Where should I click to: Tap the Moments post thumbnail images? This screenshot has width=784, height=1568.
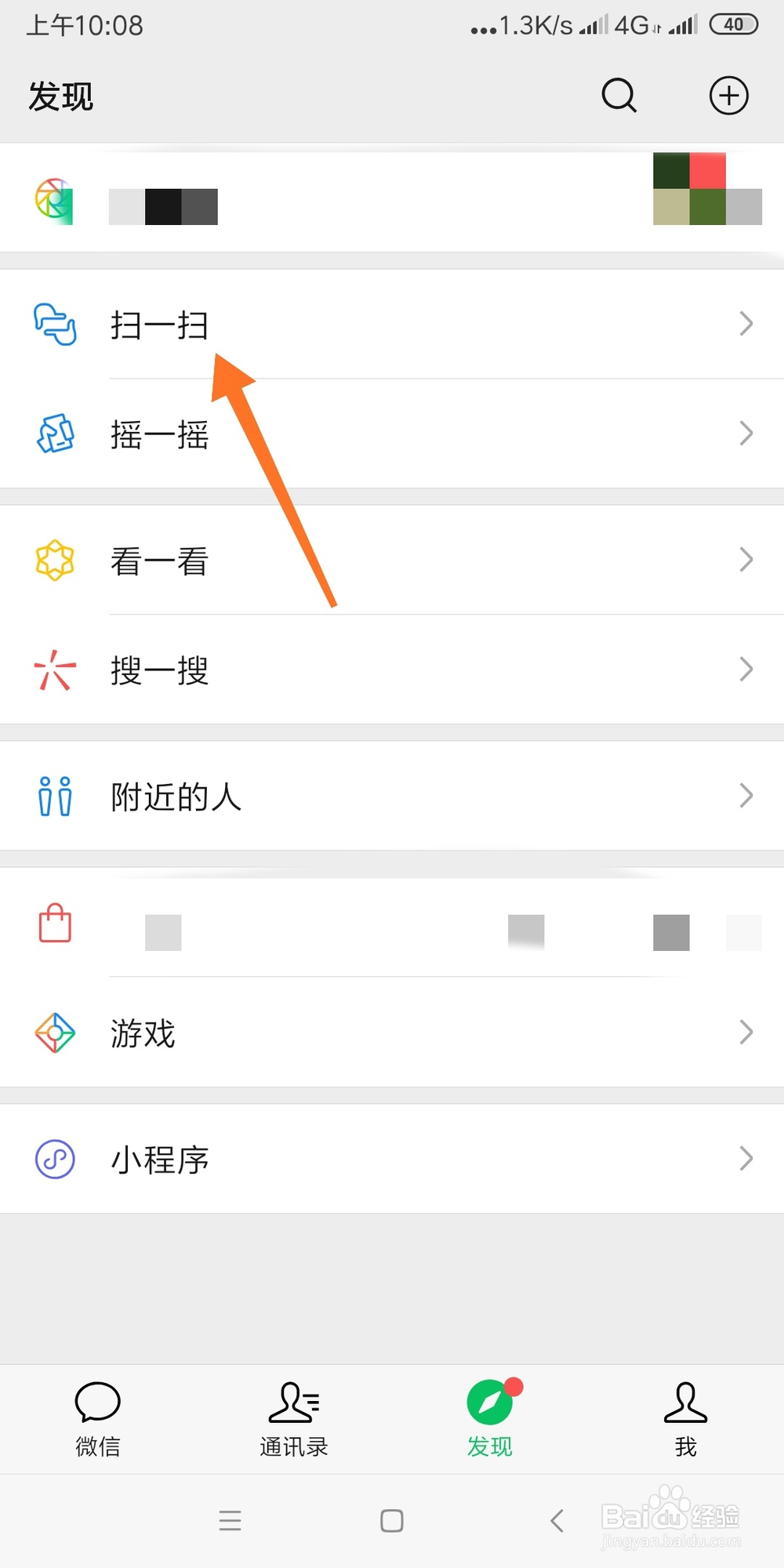click(x=705, y=188)
